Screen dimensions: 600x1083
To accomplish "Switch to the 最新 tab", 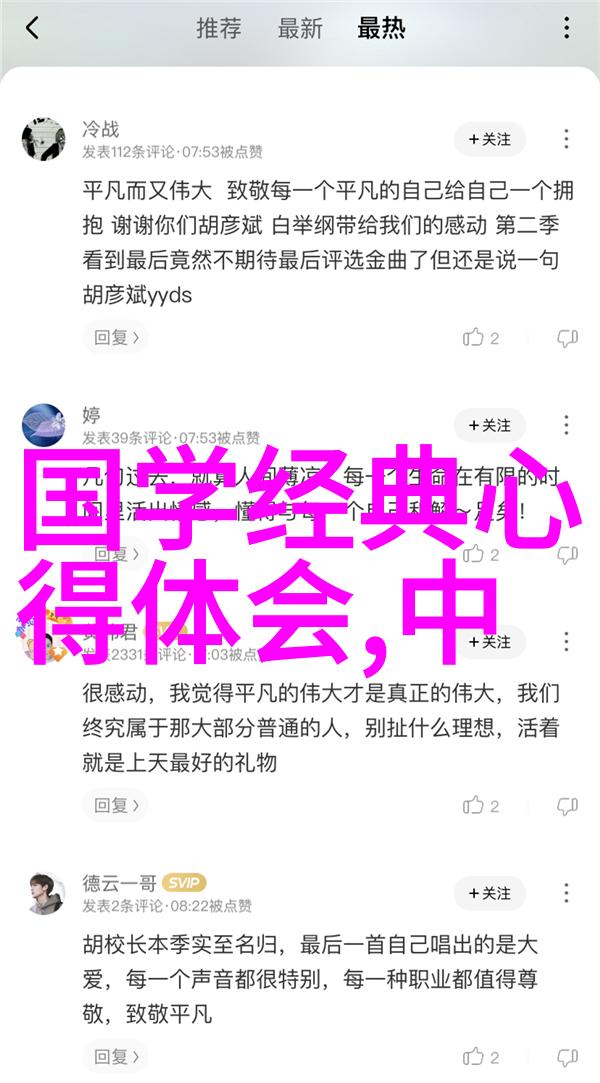I will pos(300,28).
